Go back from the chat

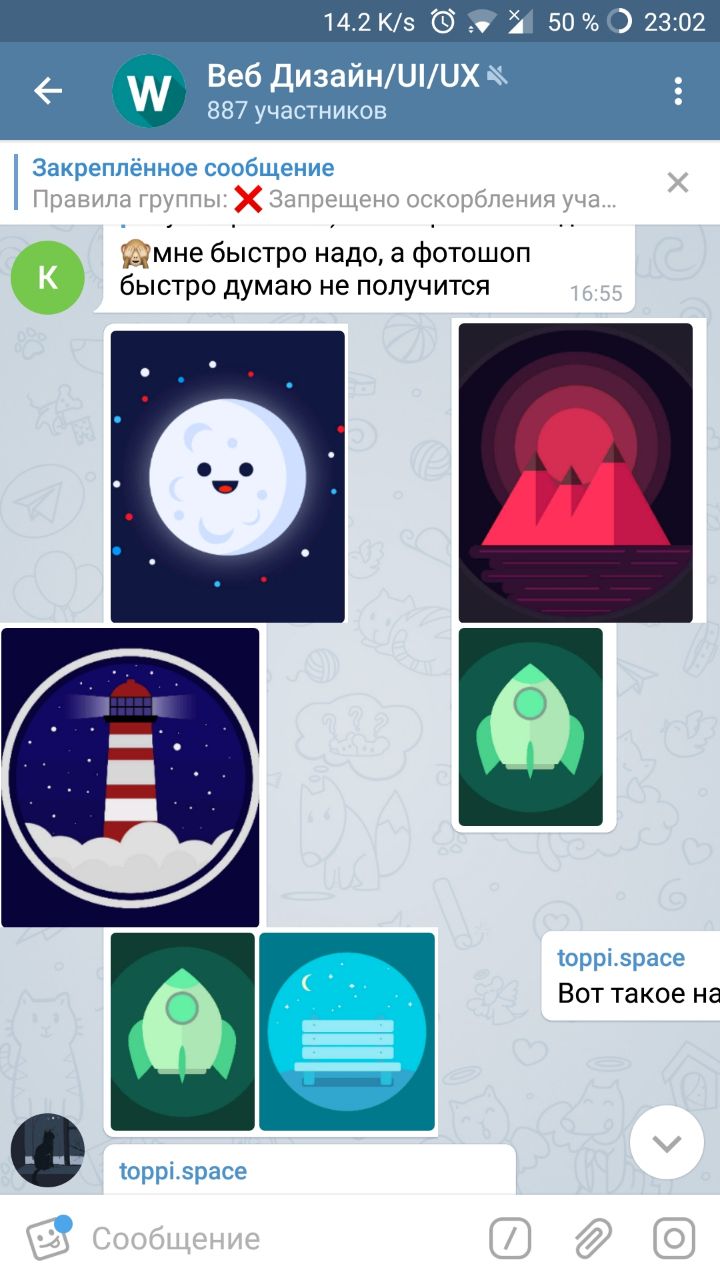(x=48, y=91)
